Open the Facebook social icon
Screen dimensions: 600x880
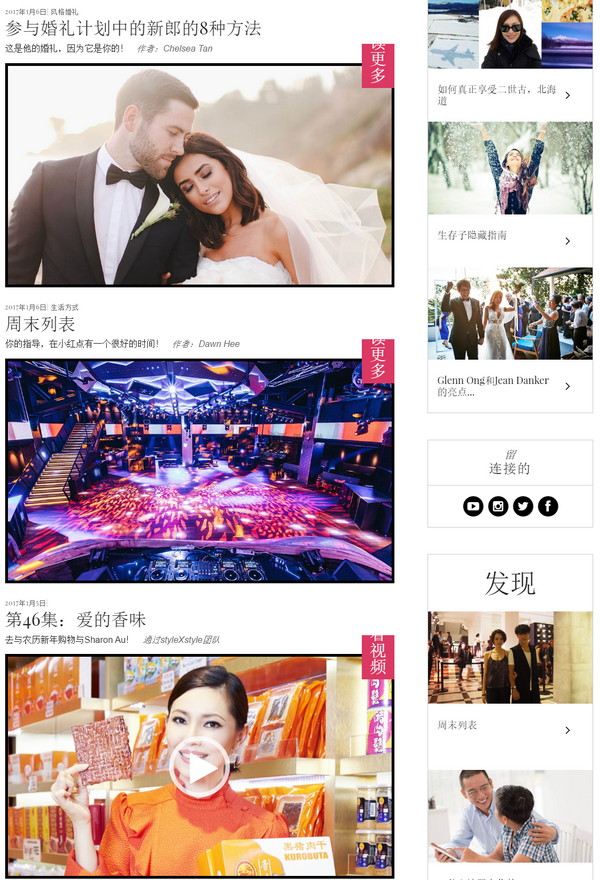coord(548,506)
